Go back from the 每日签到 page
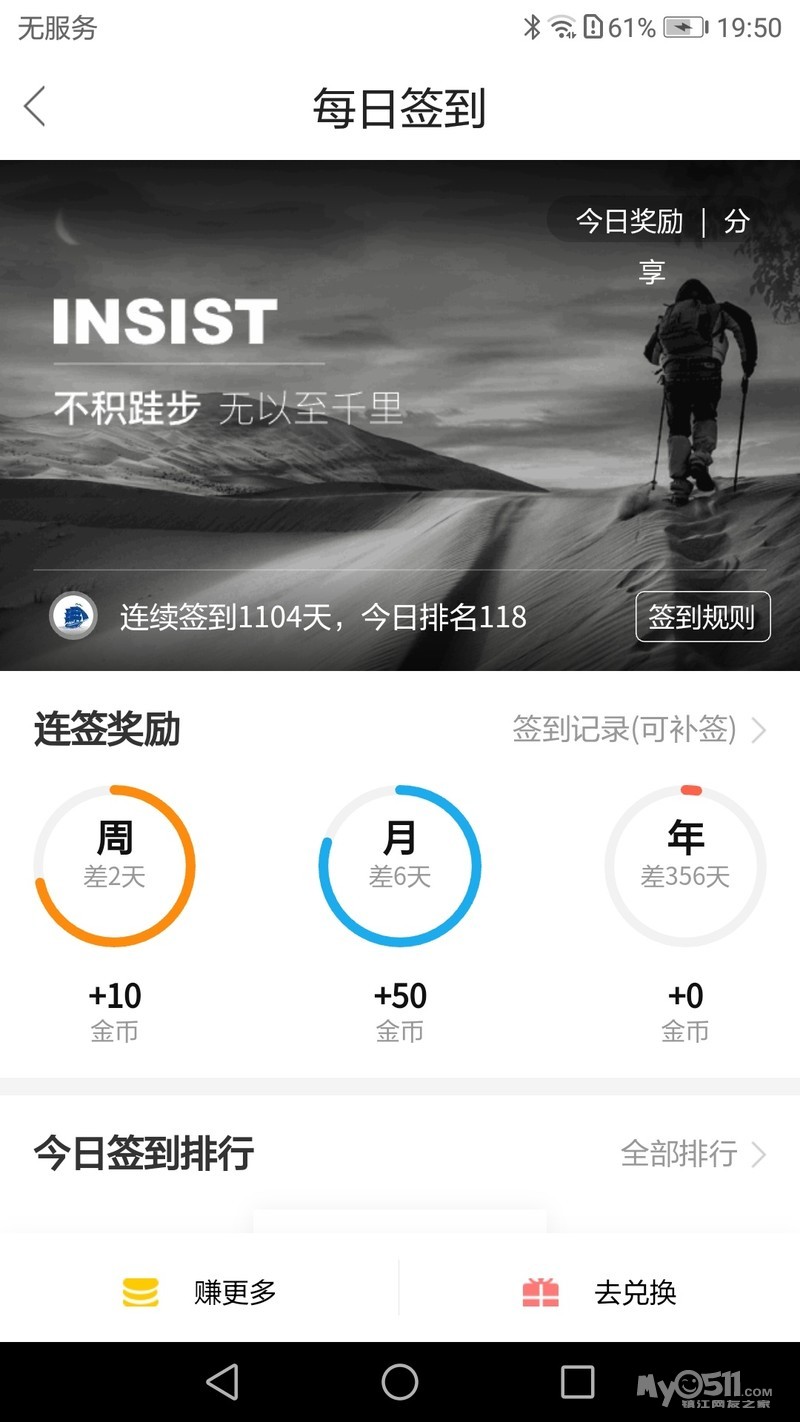This screenshot has height=1422, width=800. tap(35, 106)
